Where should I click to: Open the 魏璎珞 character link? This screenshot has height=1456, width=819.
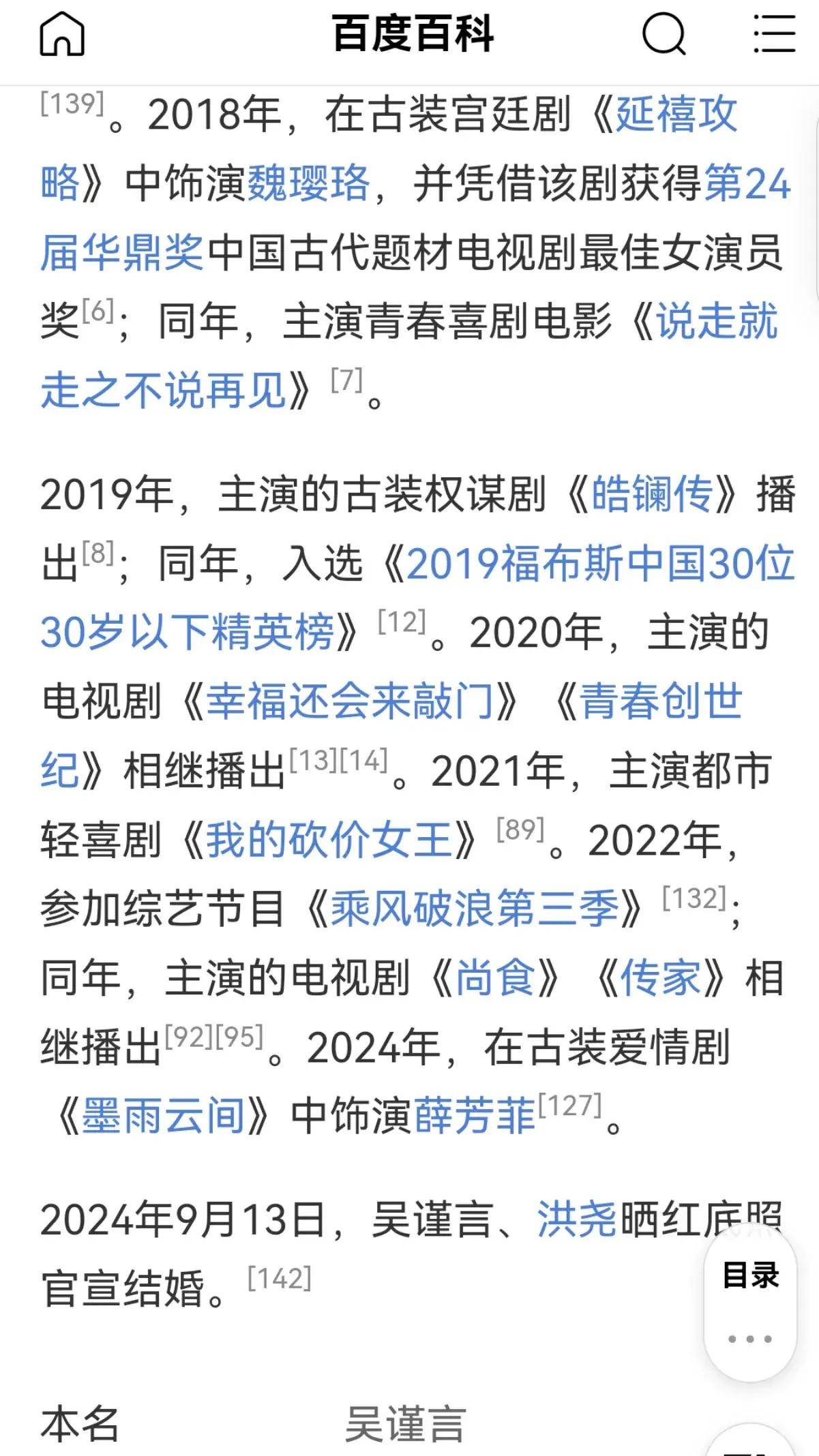[x=308, y=183]
